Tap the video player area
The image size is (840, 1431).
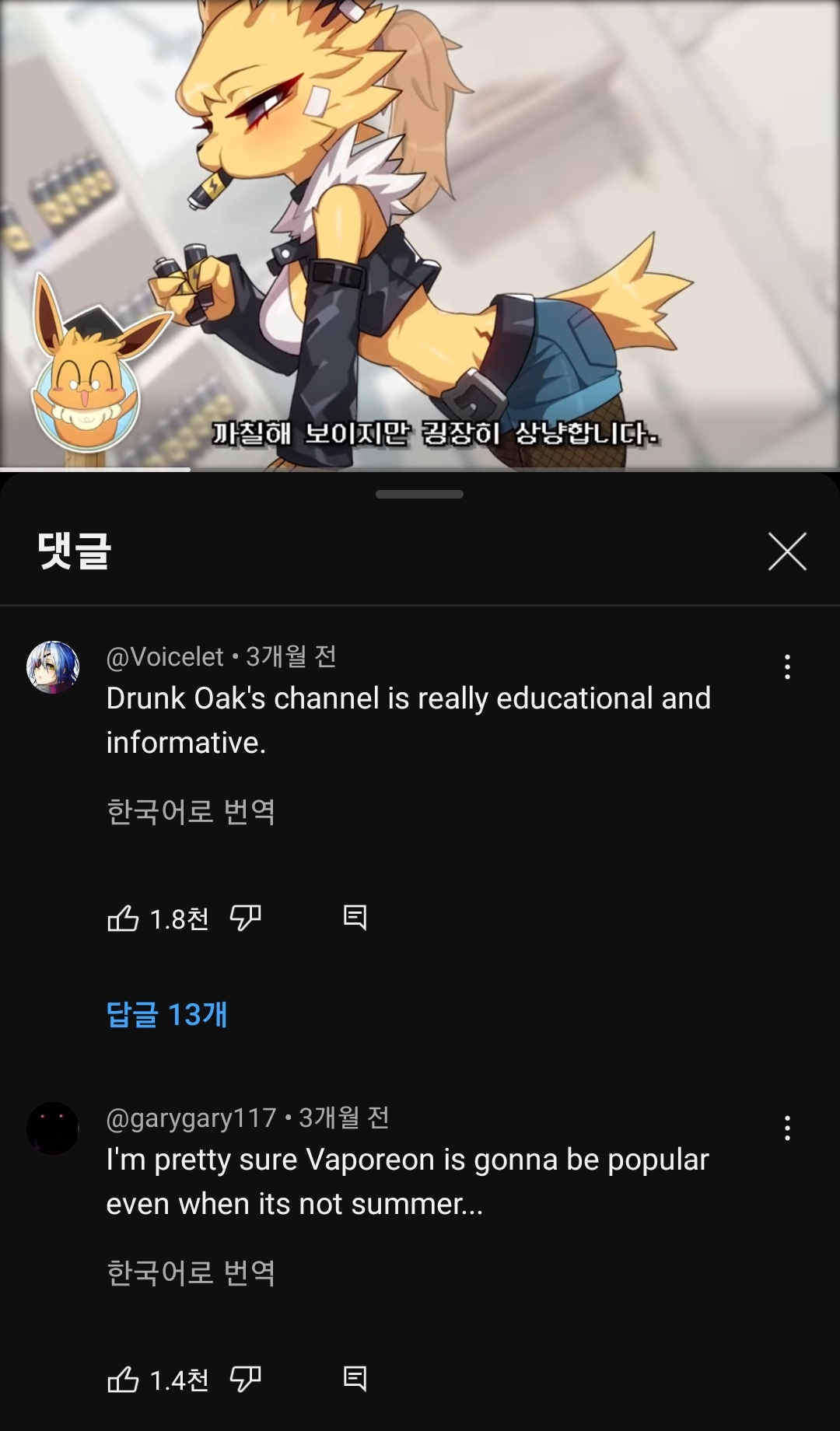coord(420,233)
